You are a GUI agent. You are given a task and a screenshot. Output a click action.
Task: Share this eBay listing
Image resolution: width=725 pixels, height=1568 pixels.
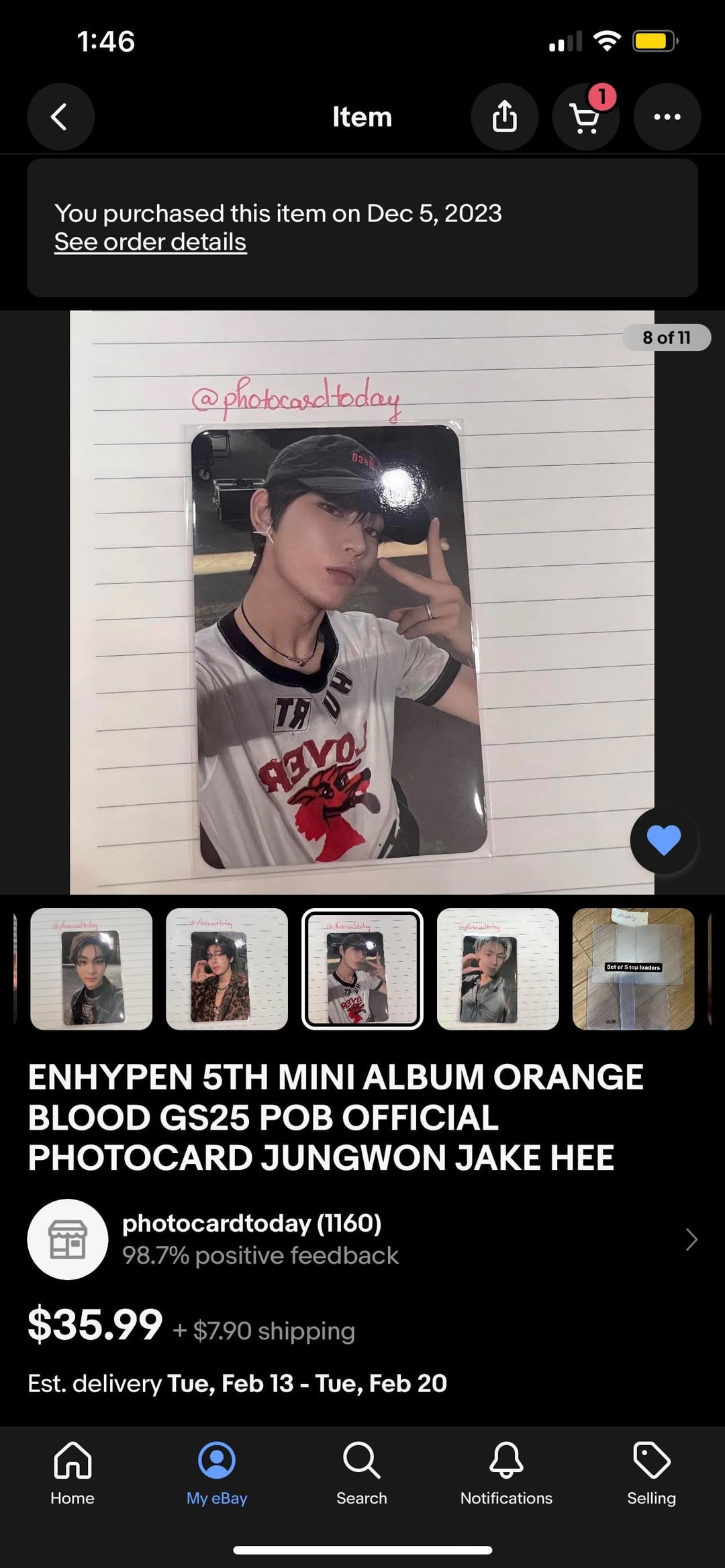point(504,117)
